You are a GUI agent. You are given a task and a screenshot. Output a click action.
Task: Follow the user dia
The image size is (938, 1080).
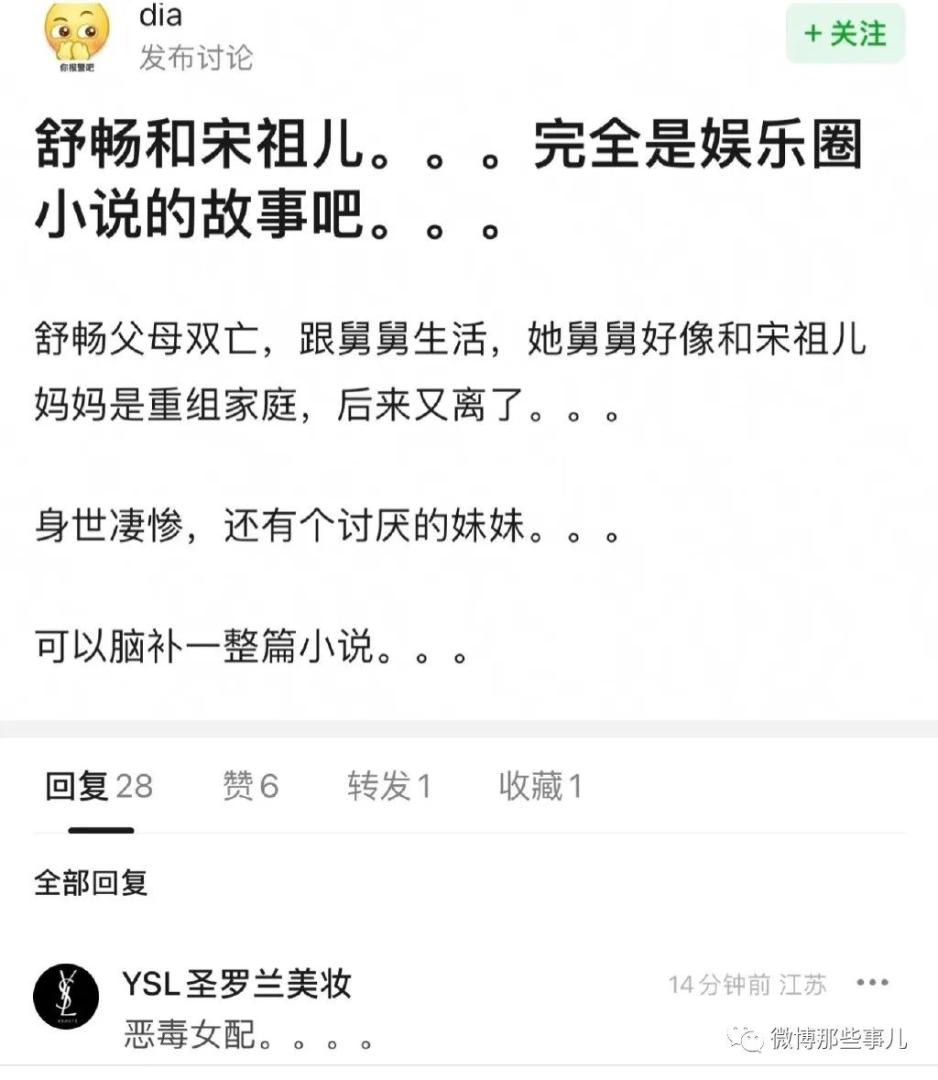click(845, 34)
